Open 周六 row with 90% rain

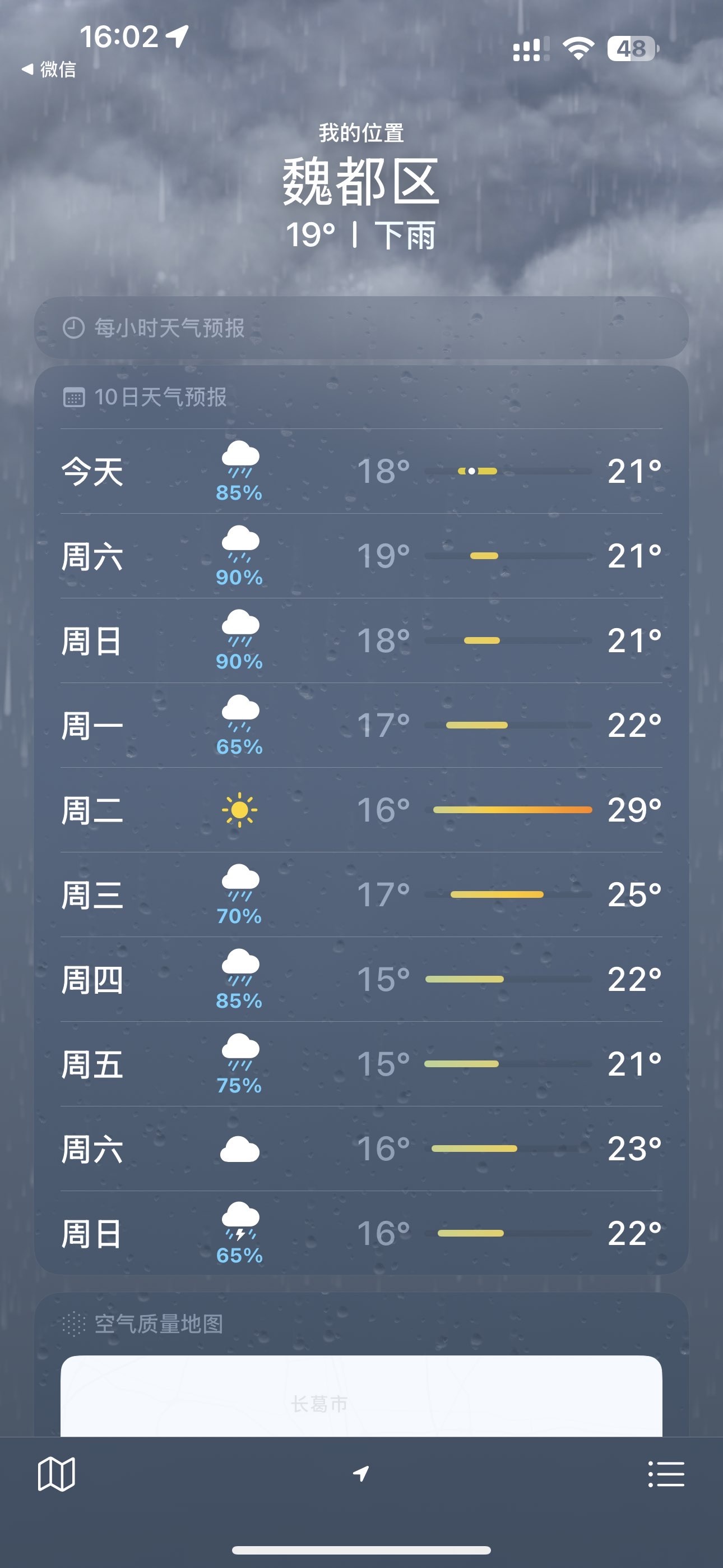tap(361, 556)
